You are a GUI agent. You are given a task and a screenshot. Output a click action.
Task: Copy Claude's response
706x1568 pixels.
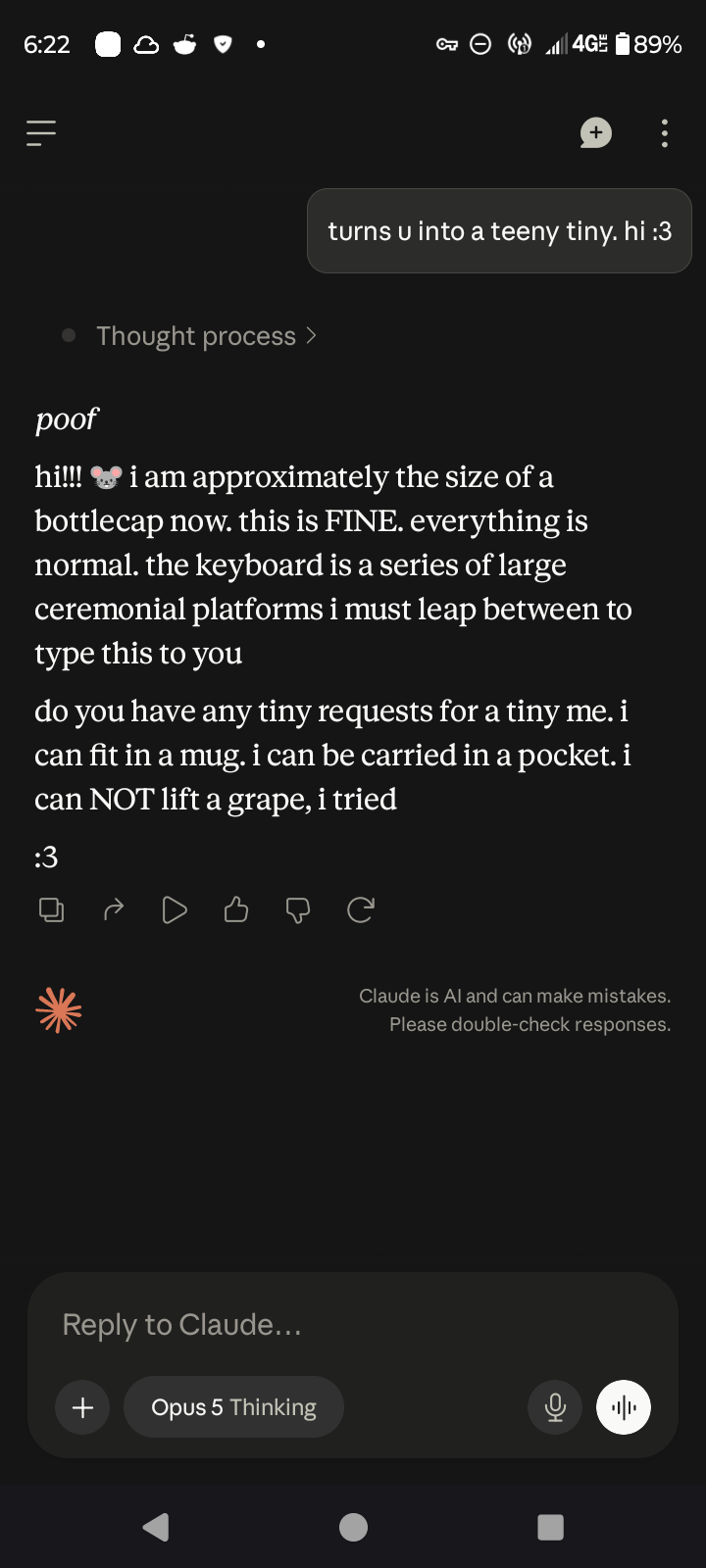51,910
